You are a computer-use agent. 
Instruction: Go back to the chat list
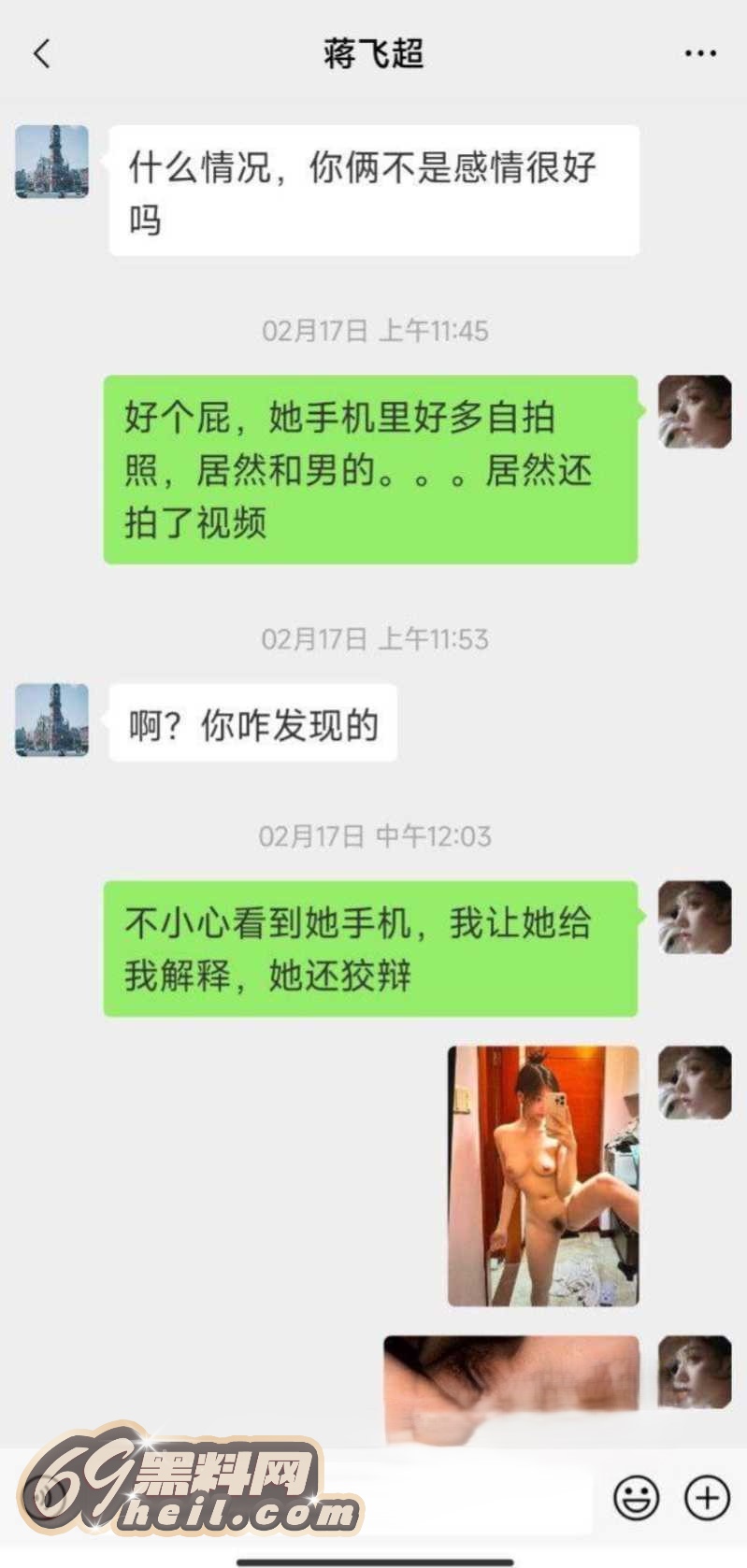[x=41, y=54]
